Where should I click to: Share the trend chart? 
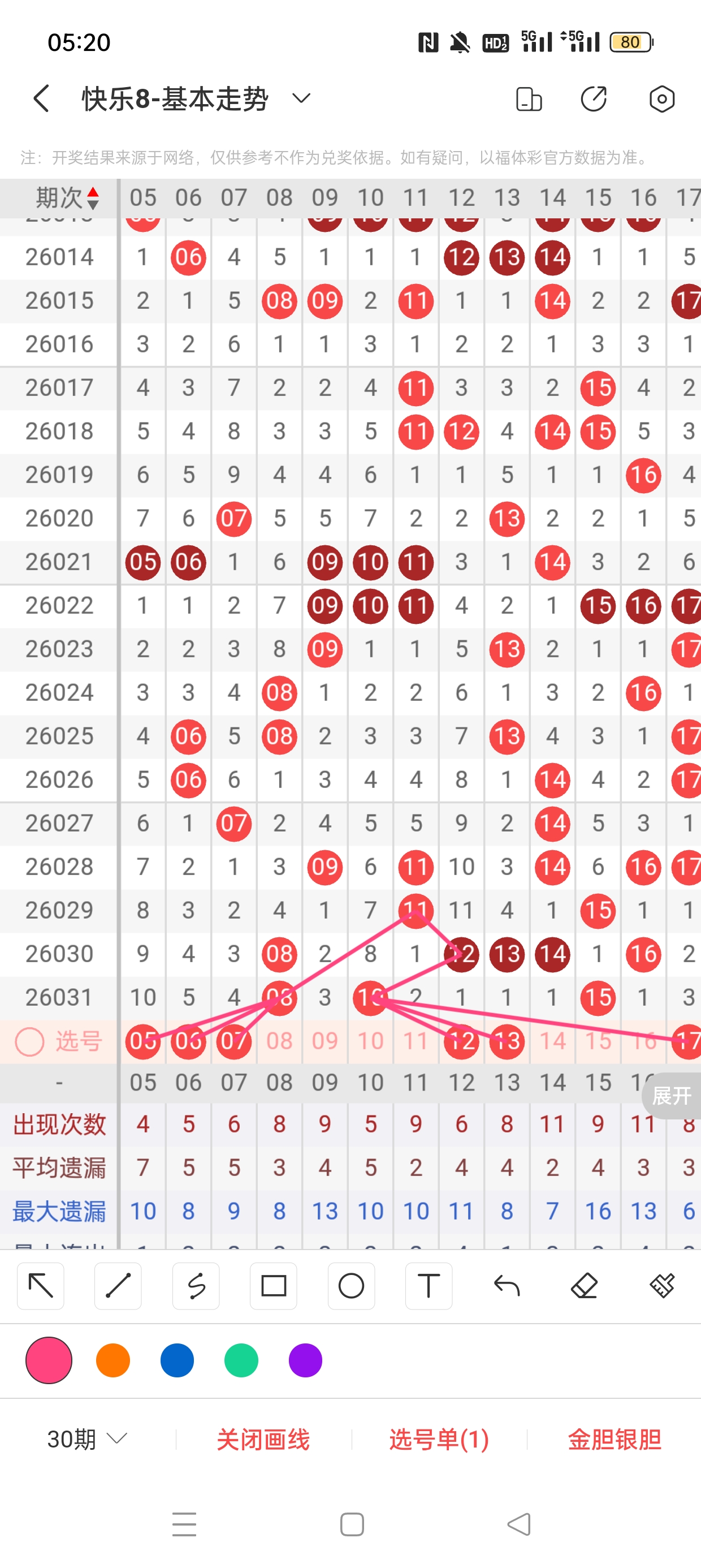(593, 98)
